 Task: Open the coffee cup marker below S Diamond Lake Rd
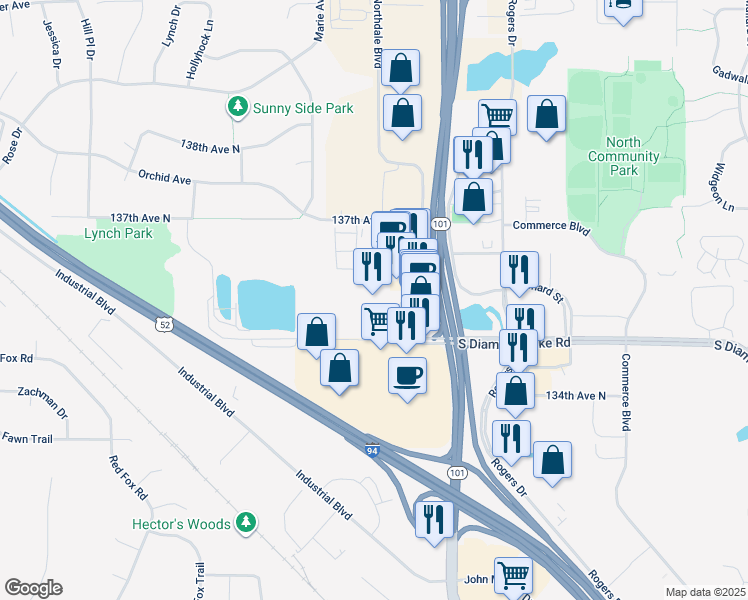coord(407,377)
